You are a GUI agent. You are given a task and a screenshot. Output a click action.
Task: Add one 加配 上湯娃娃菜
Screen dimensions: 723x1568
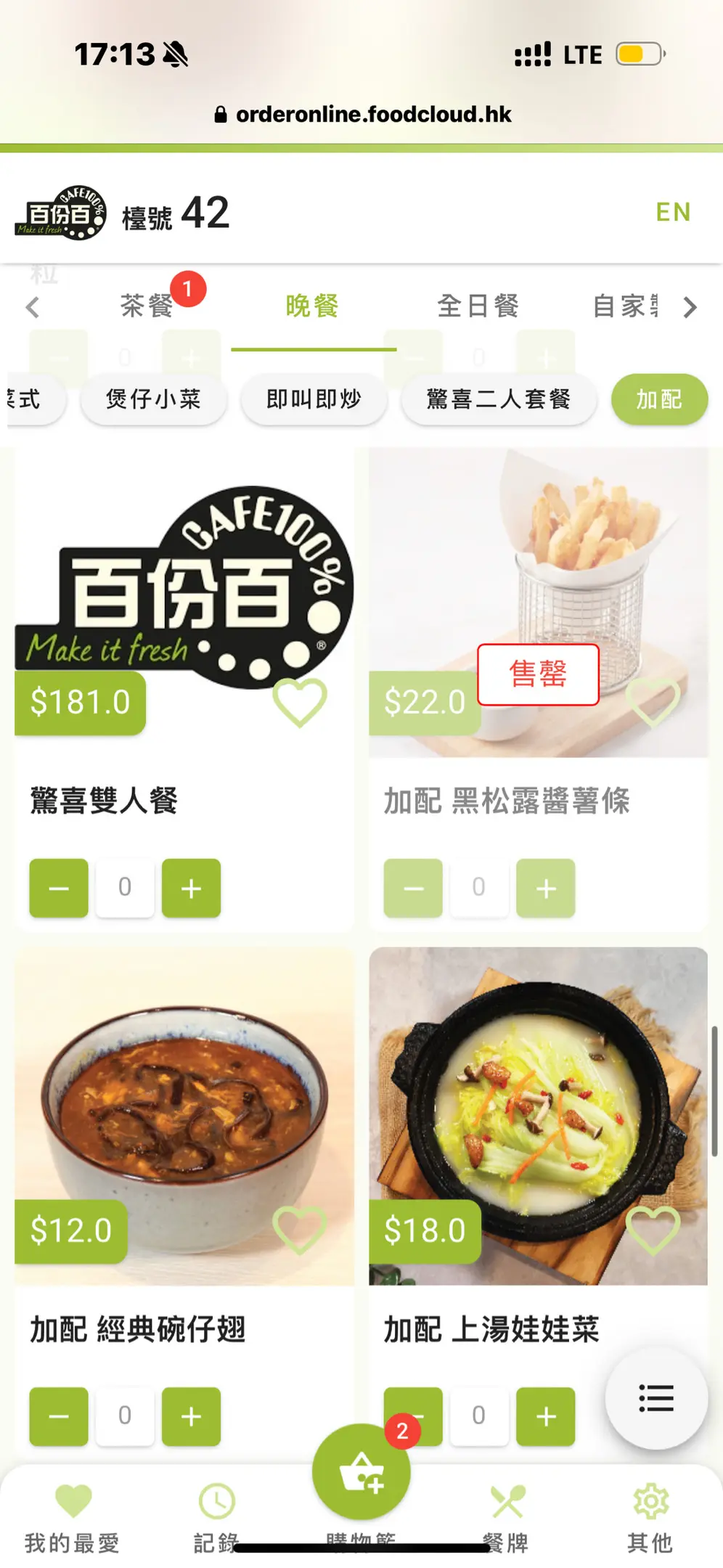546,1416
